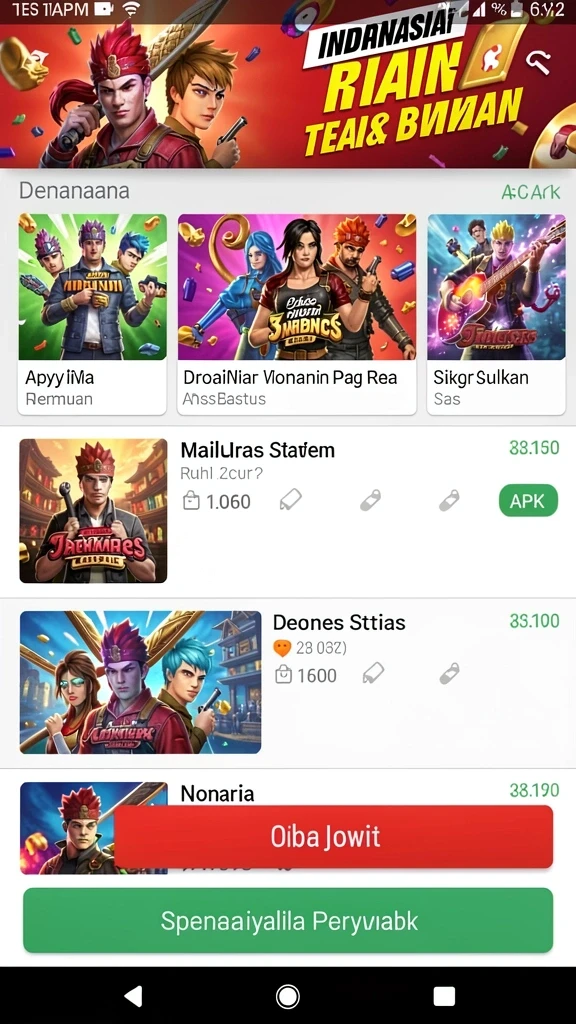Viewport: 576px width, 1024px height.
Task: Go to the home screen via nav bar
Action: [287, 997]
